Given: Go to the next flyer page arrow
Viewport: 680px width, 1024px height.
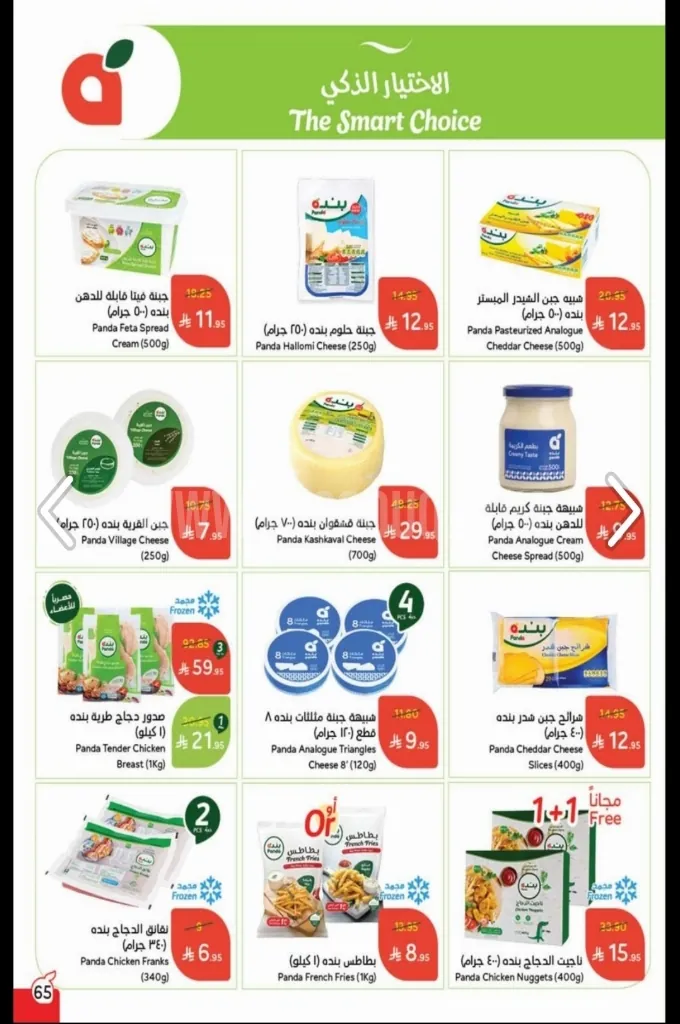Looking at the screenshot, I should [x=624, y=511].
